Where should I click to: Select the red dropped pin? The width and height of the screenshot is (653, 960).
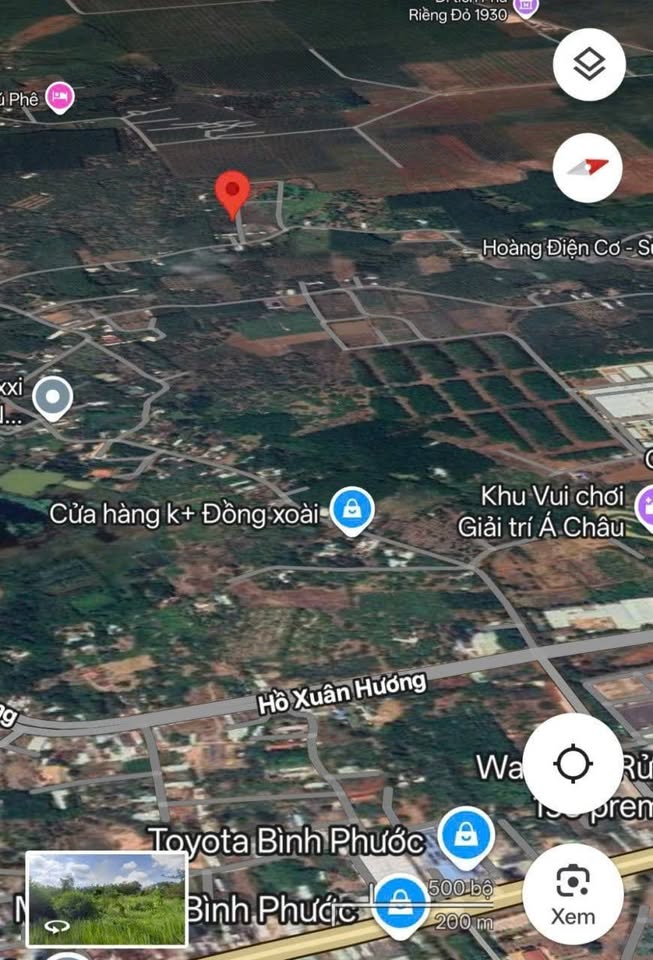[233, 192]
